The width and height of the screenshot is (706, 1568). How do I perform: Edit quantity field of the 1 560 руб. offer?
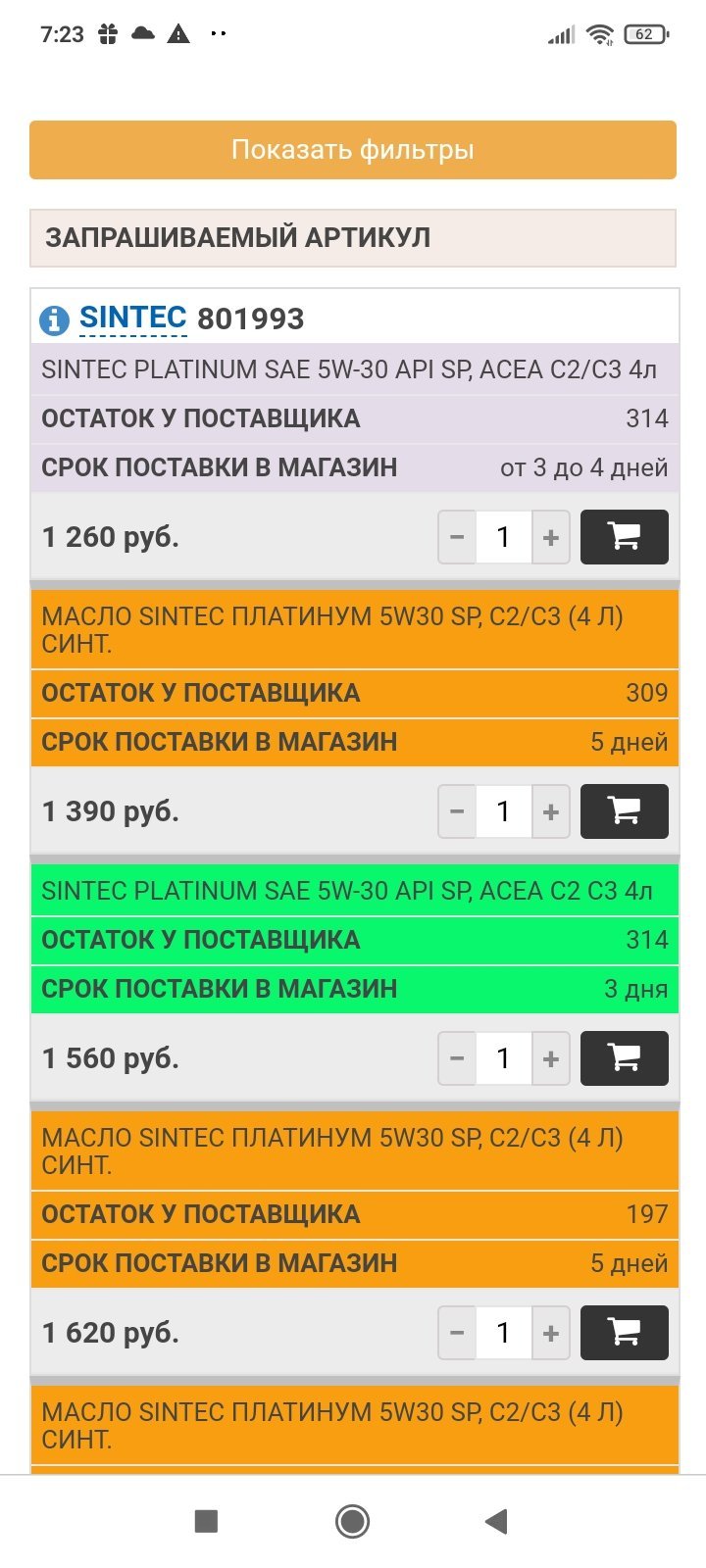504,1058
